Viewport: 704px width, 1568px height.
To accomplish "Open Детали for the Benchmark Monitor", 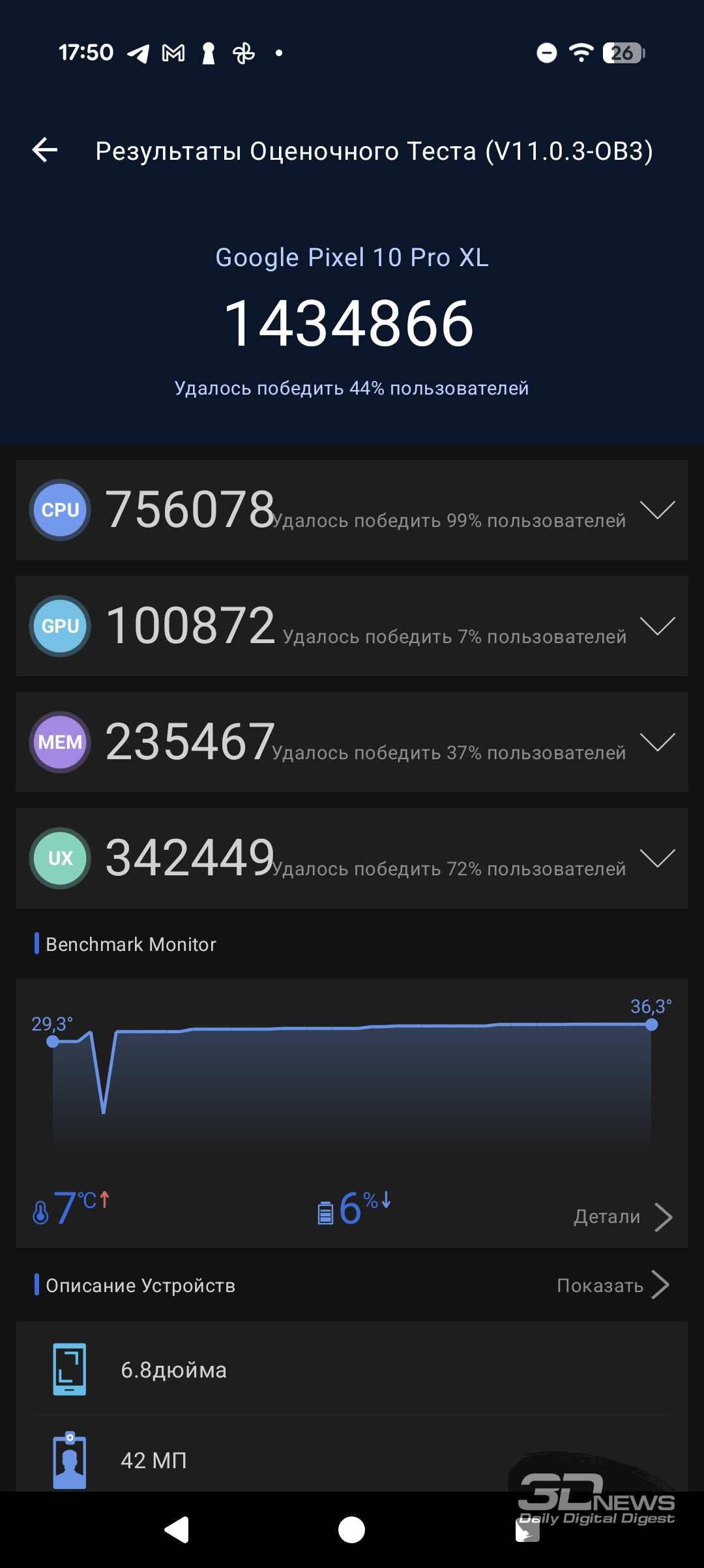I will coord(622,1216).
